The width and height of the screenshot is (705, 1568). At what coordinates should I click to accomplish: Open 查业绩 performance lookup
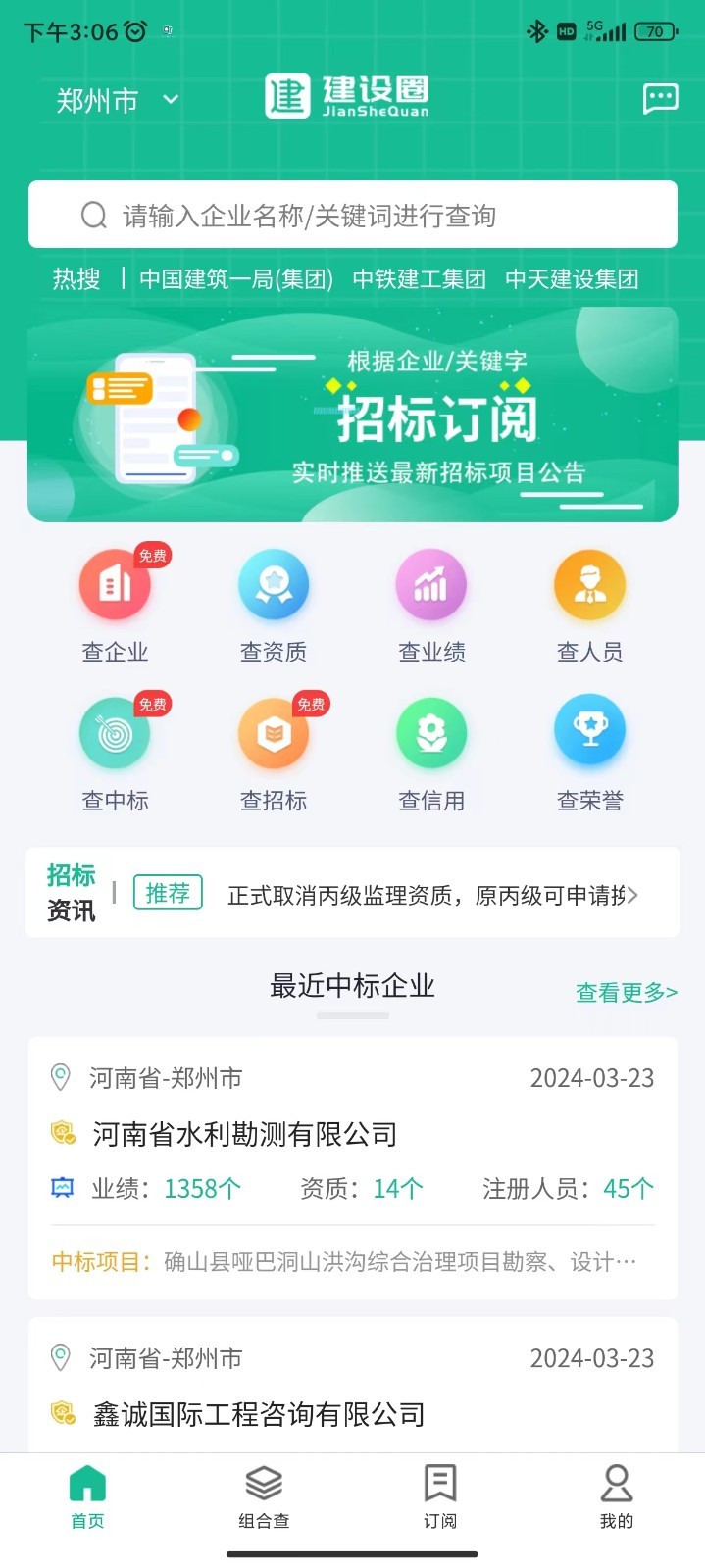pyautogui.click(x=431, y=605)
